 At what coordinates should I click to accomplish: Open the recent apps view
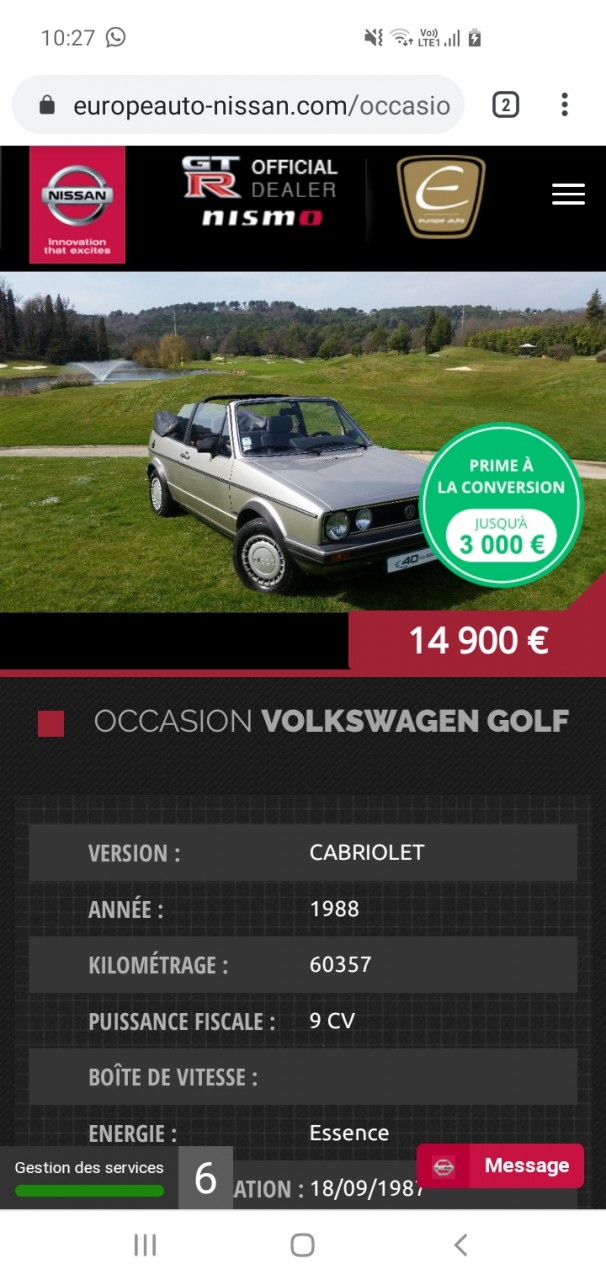coord(145,1245)
